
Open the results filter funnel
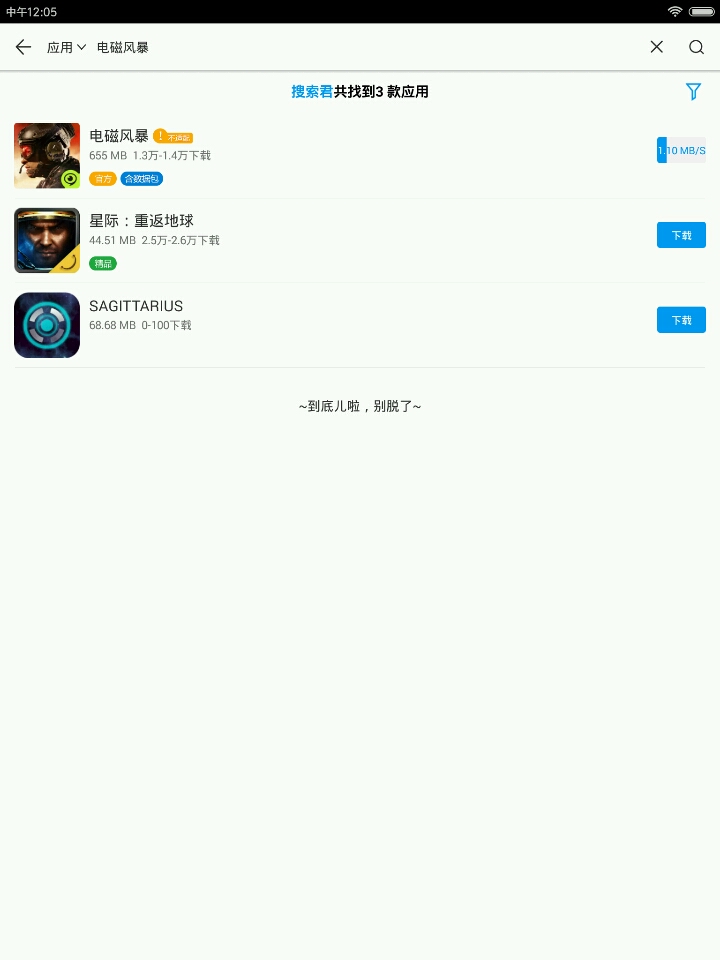[693, 92]
